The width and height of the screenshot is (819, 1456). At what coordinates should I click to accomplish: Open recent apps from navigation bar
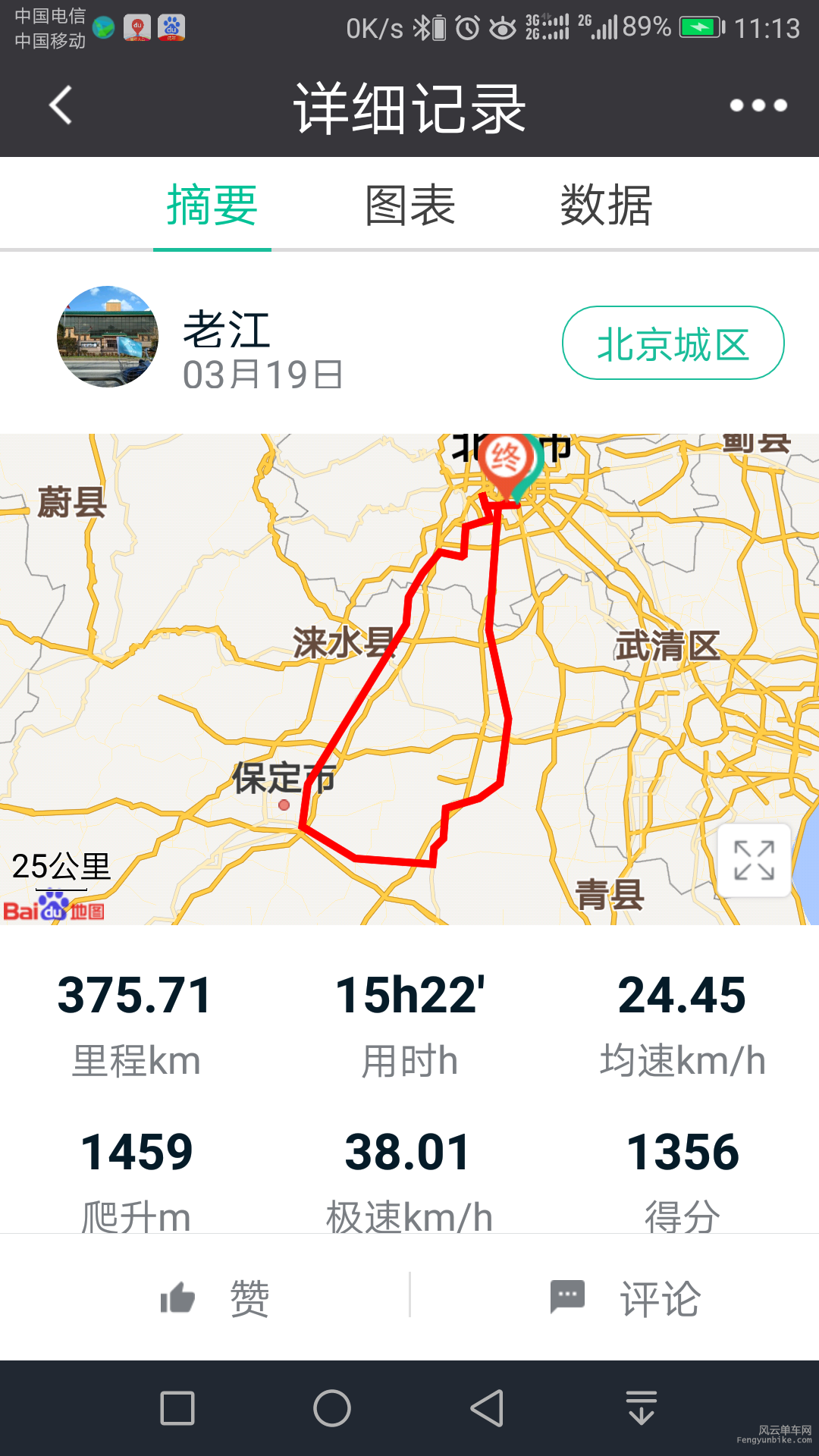click(x=177, y=1408)
